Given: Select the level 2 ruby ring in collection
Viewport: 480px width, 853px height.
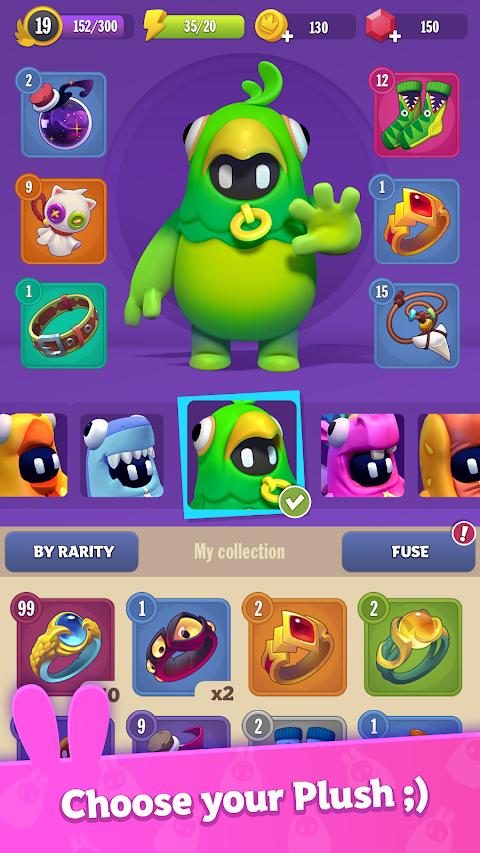Looking at the screenshot, I should tap(298, 647).
